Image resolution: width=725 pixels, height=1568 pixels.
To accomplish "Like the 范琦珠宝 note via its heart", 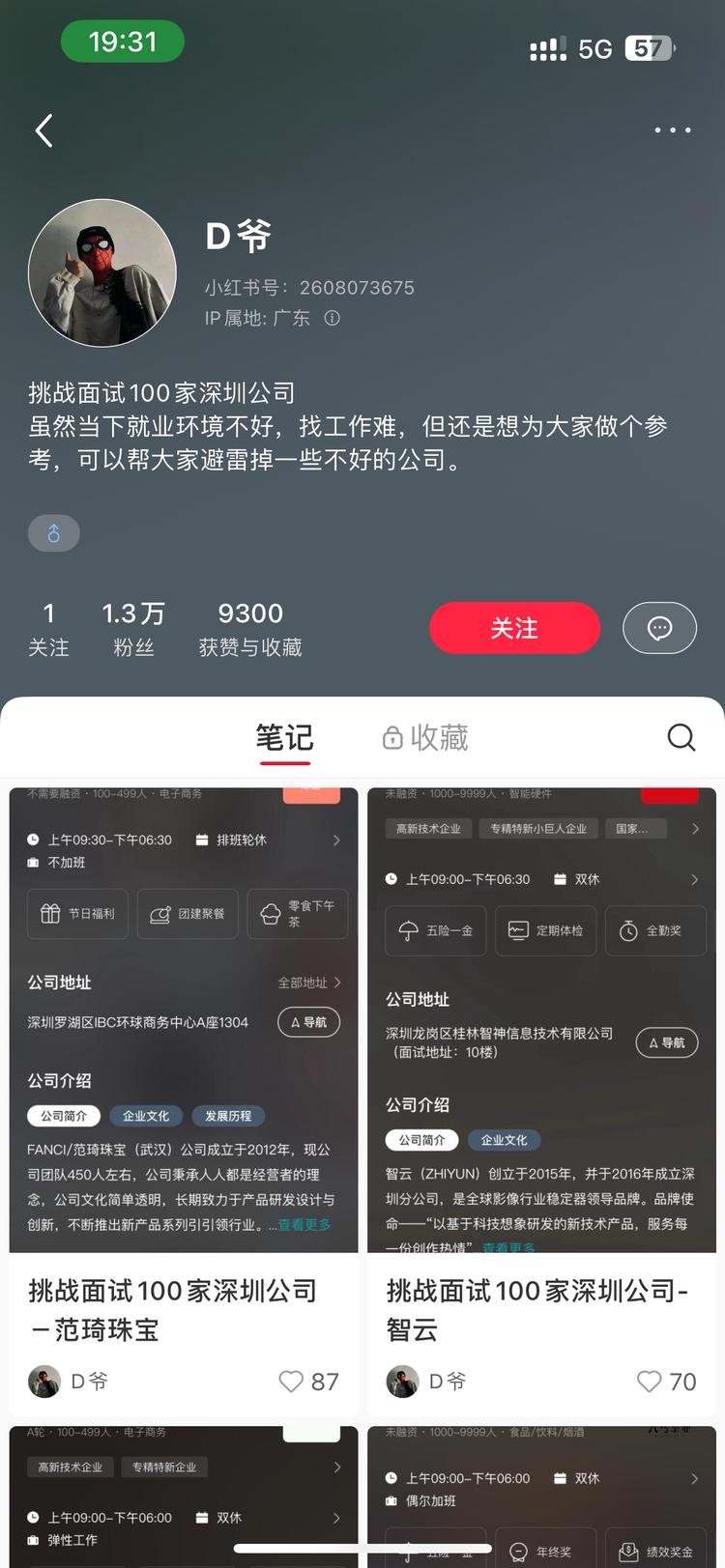I will [x=292, y=1382].
